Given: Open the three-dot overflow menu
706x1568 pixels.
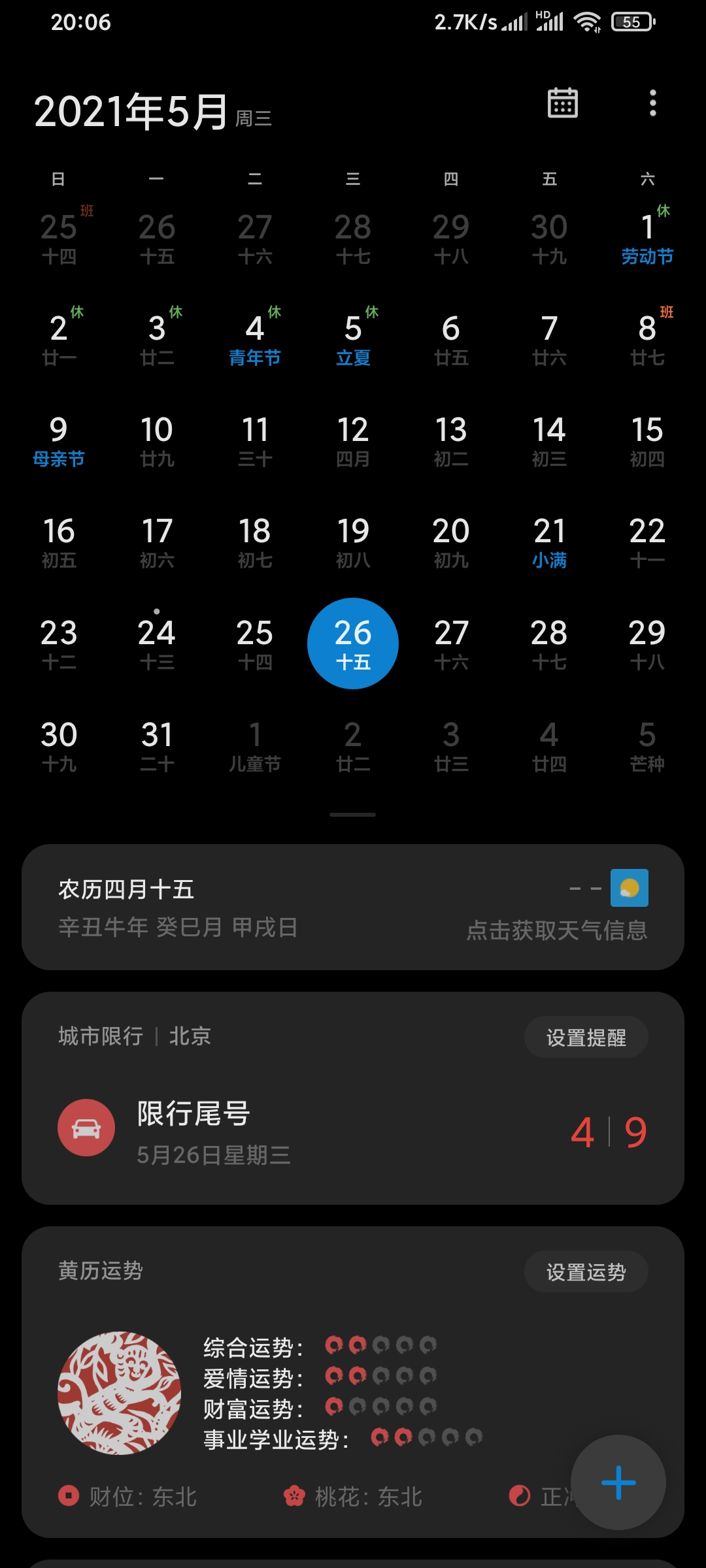Looking at the screenshot, I should pos(652,103).
